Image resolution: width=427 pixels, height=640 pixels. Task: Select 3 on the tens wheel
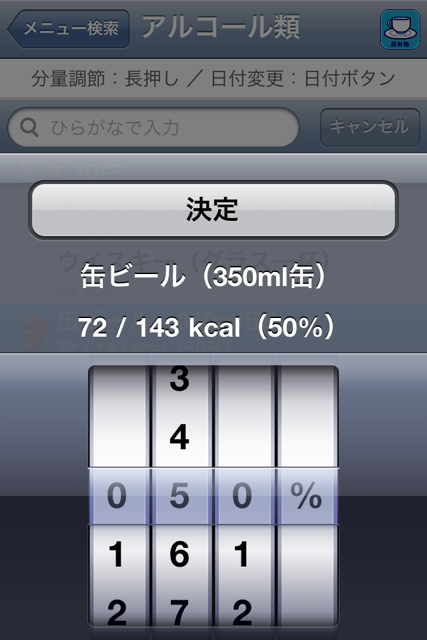coord(180,380)
